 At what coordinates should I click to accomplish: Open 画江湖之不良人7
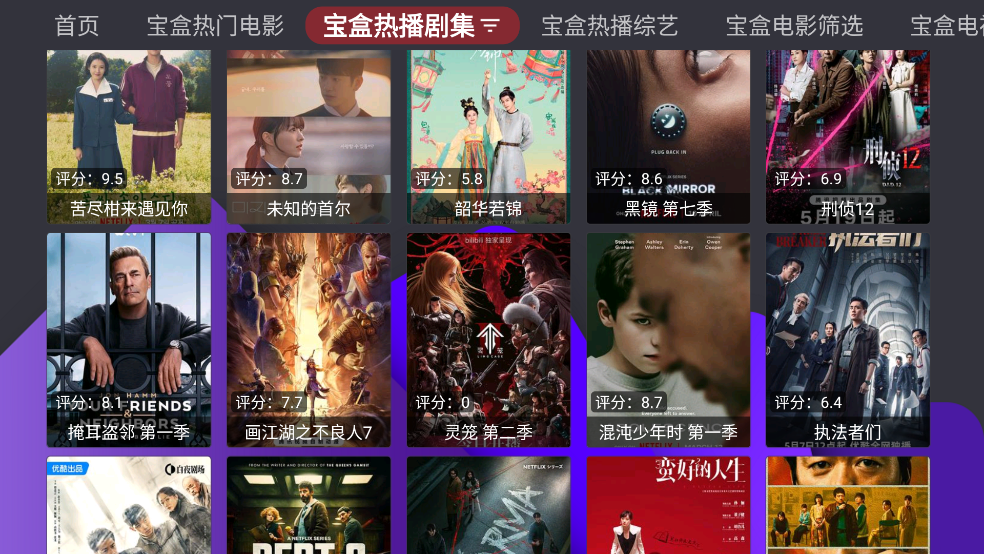coord(309,340)
